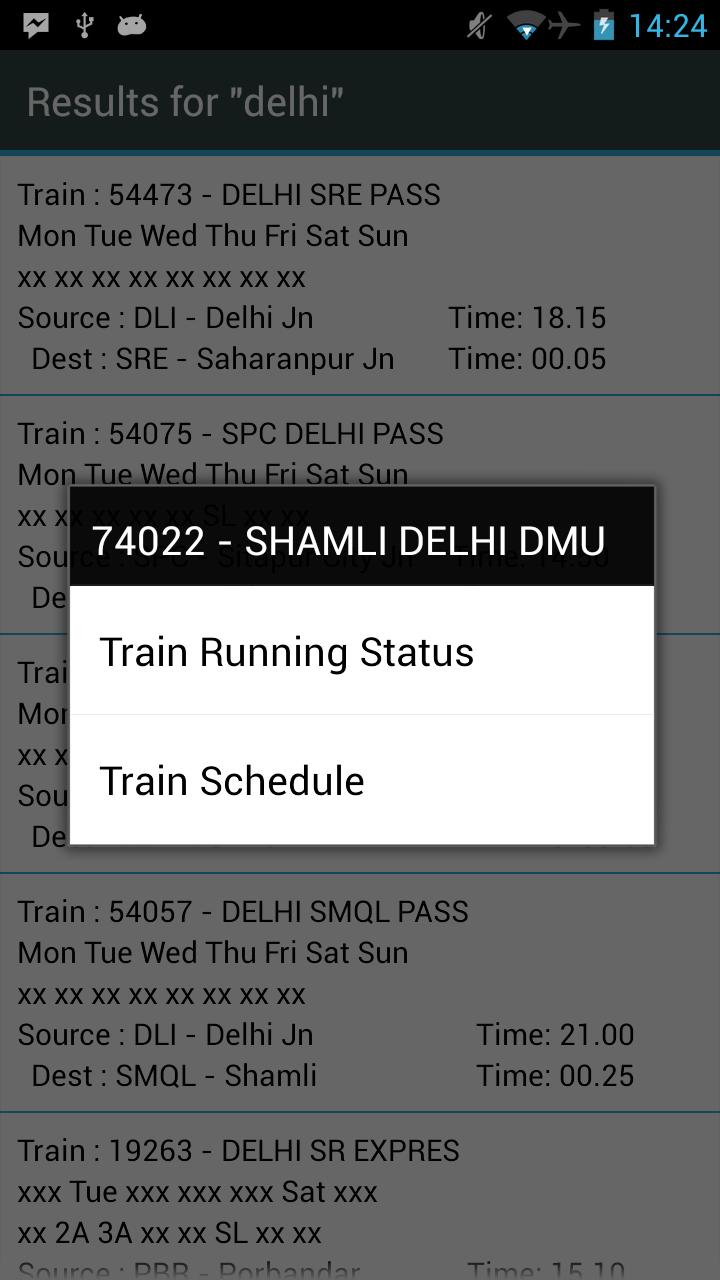The width and height of the screenshot is (720, 1280).
Task: Open Train Running Status for SHAMLI DELHI DMU
Action: click(287, 651)
